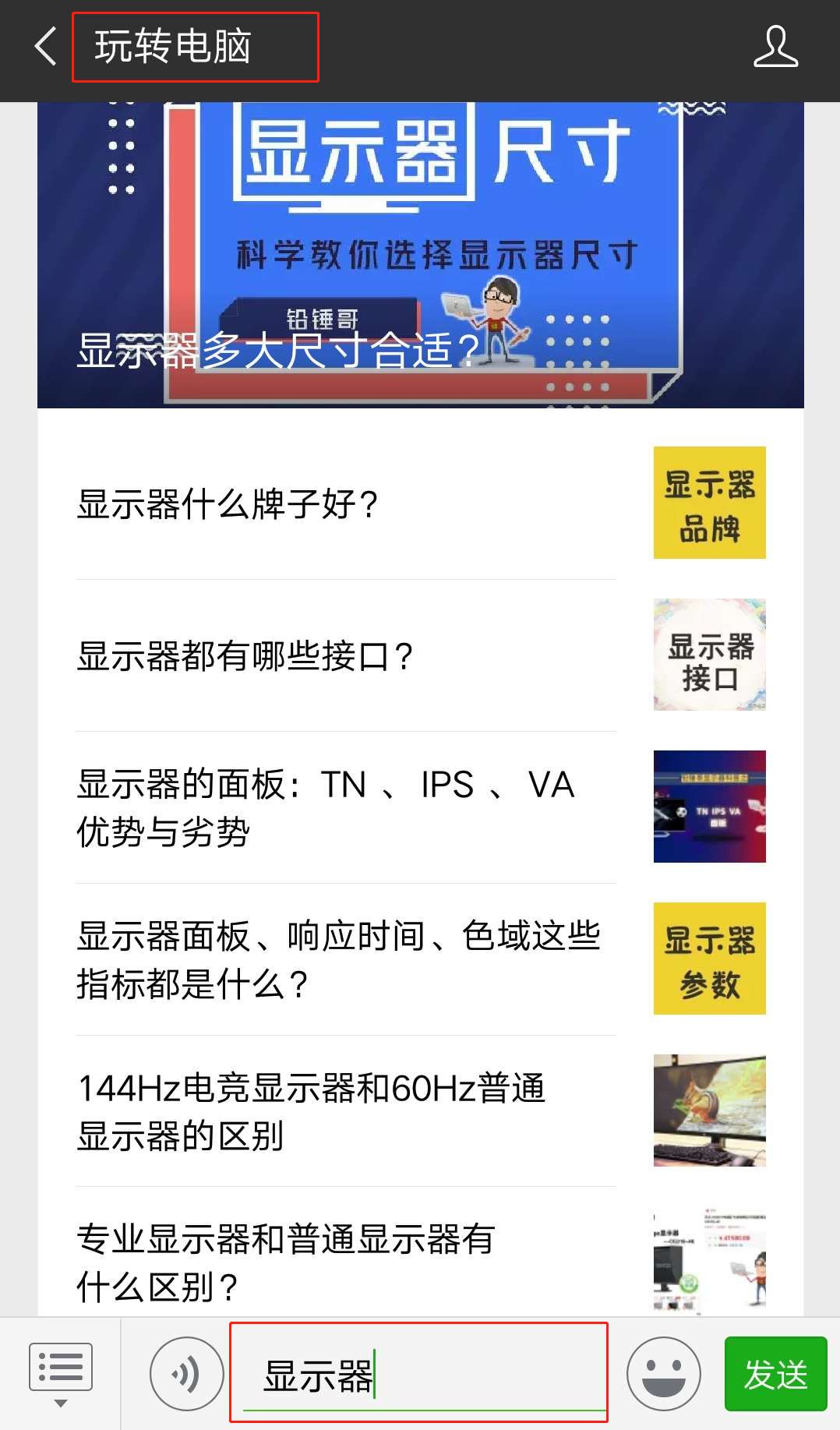The width and height of the screenshot is (840, 1430).
Task: Tap the 显示器参数 yellow thumbnail
Action: tap(708, 959)
